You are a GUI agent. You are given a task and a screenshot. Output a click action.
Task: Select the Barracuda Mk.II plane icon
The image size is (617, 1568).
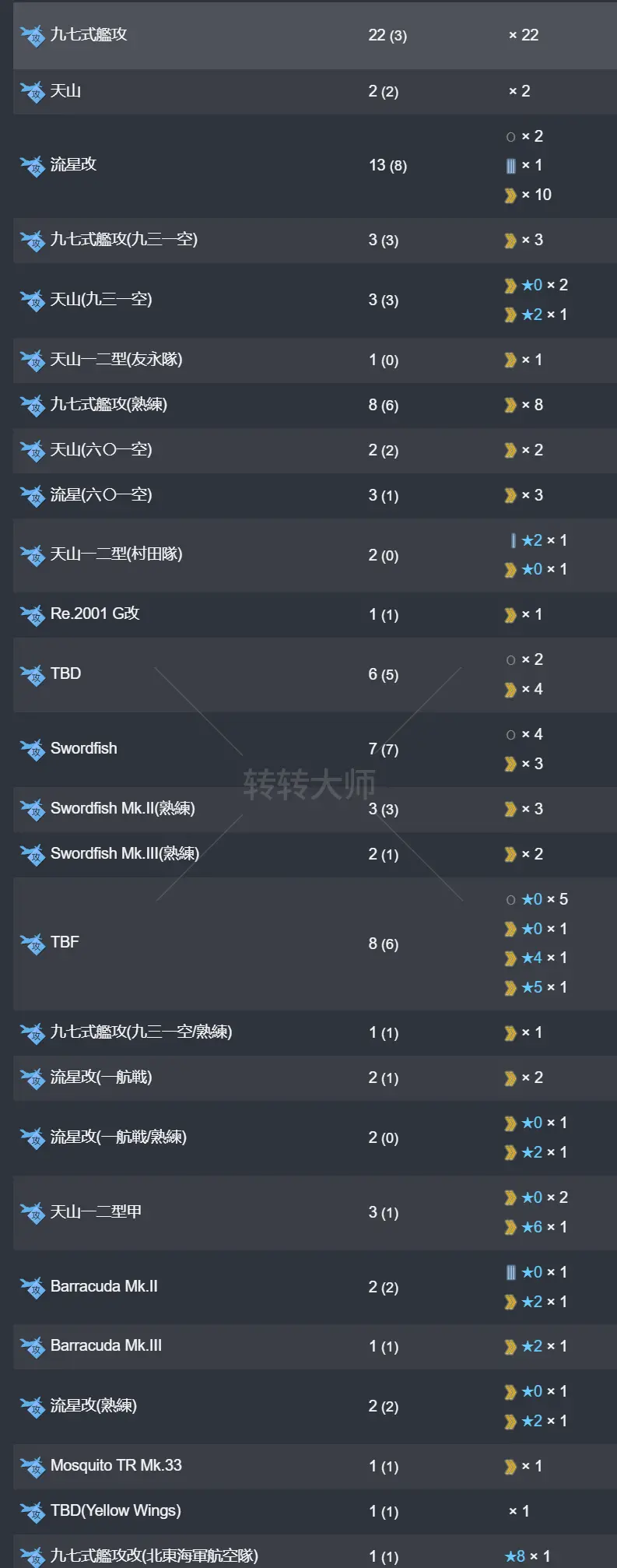point(33,1287)
